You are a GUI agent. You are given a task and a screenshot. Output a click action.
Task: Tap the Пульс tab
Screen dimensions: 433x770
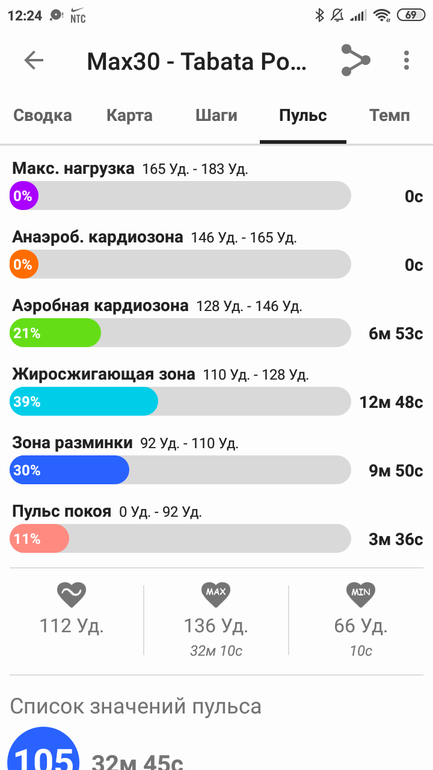pos(303,116)
